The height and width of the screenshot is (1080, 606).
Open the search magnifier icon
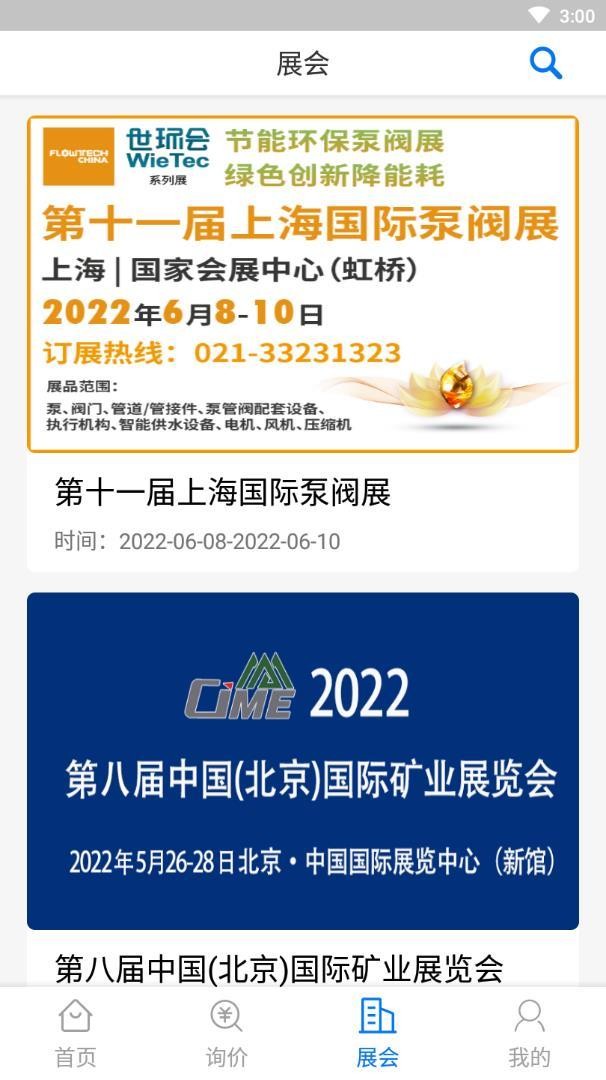coord(545,64)
